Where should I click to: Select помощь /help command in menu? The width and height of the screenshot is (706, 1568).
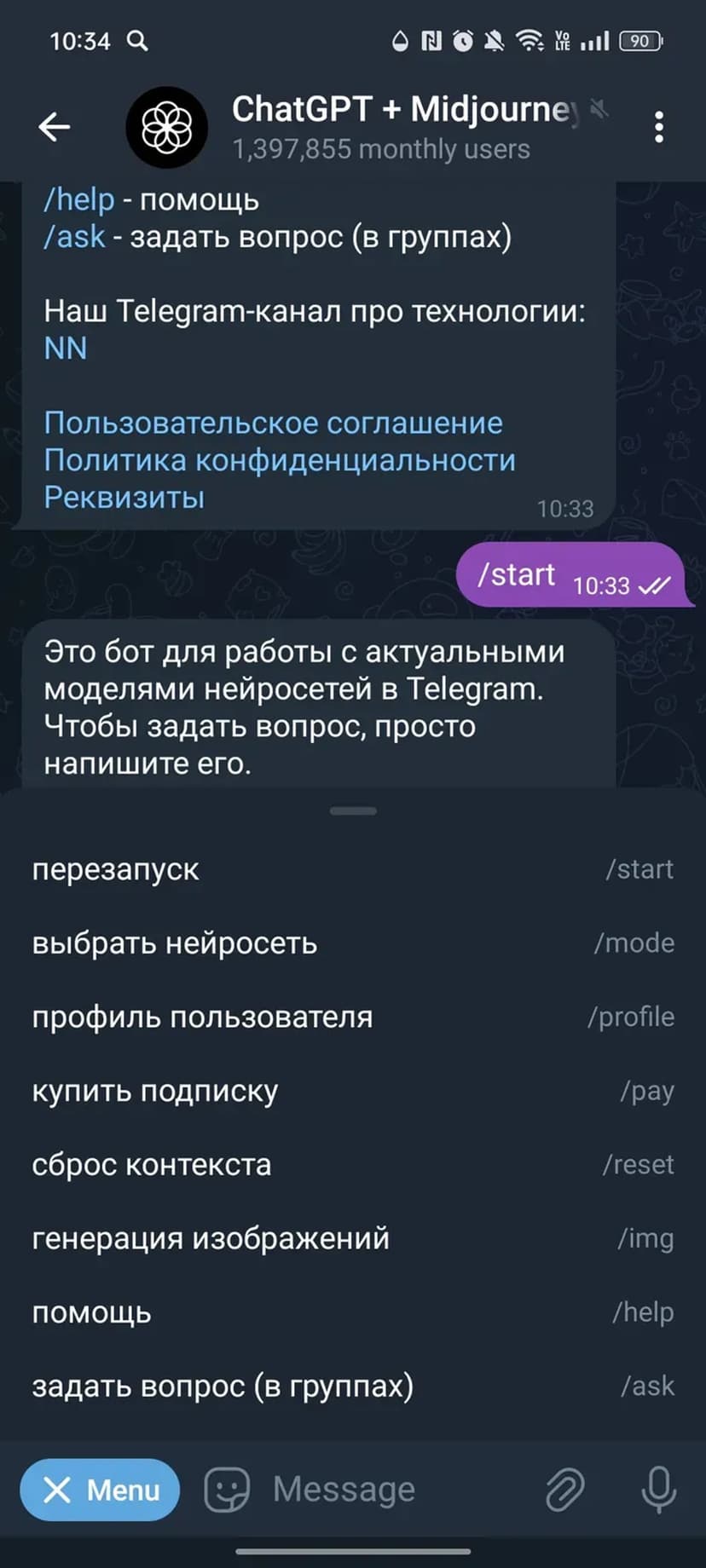(353, 1312)
